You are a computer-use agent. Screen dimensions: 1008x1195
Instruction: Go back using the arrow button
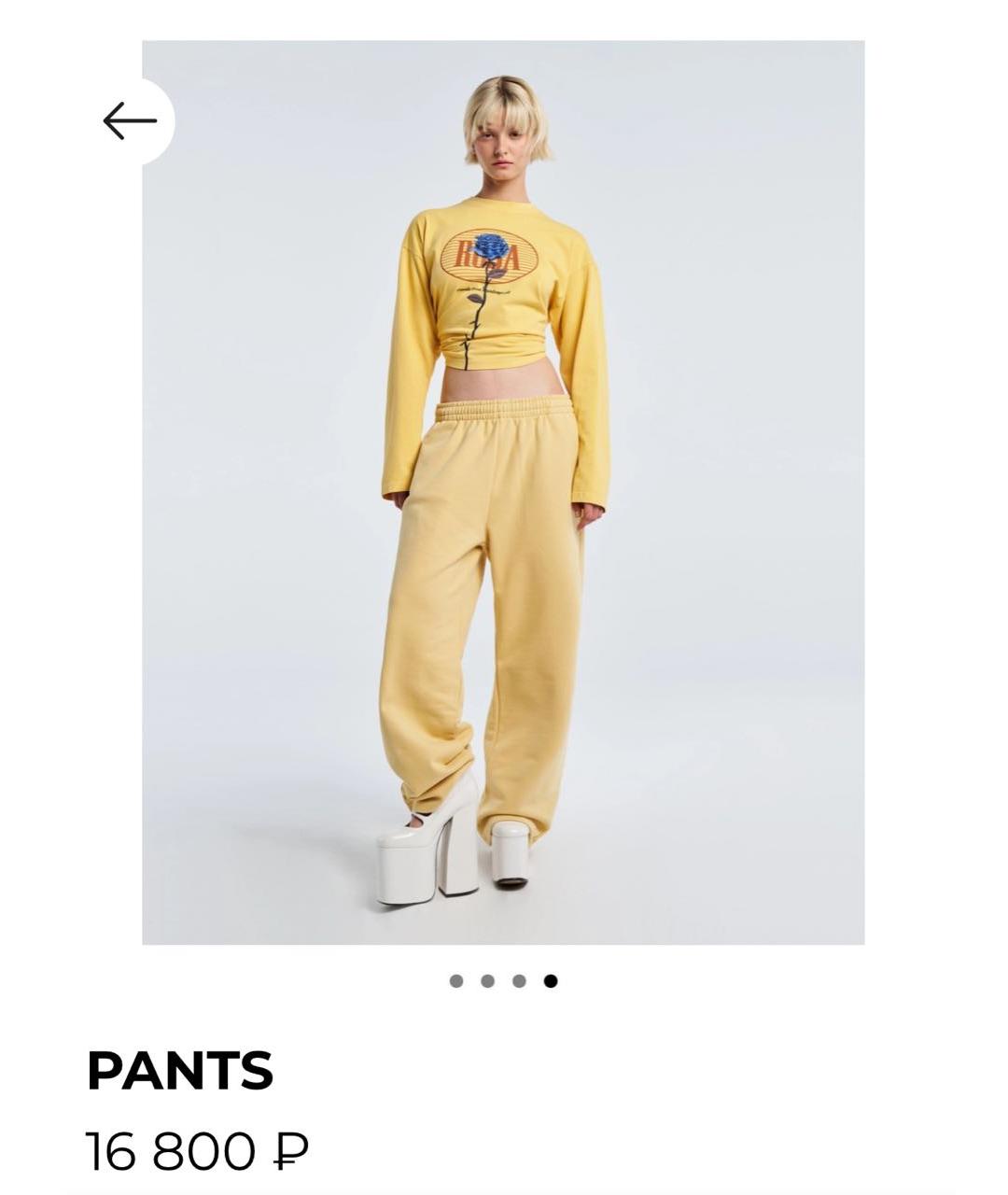(x=130, y=121)
